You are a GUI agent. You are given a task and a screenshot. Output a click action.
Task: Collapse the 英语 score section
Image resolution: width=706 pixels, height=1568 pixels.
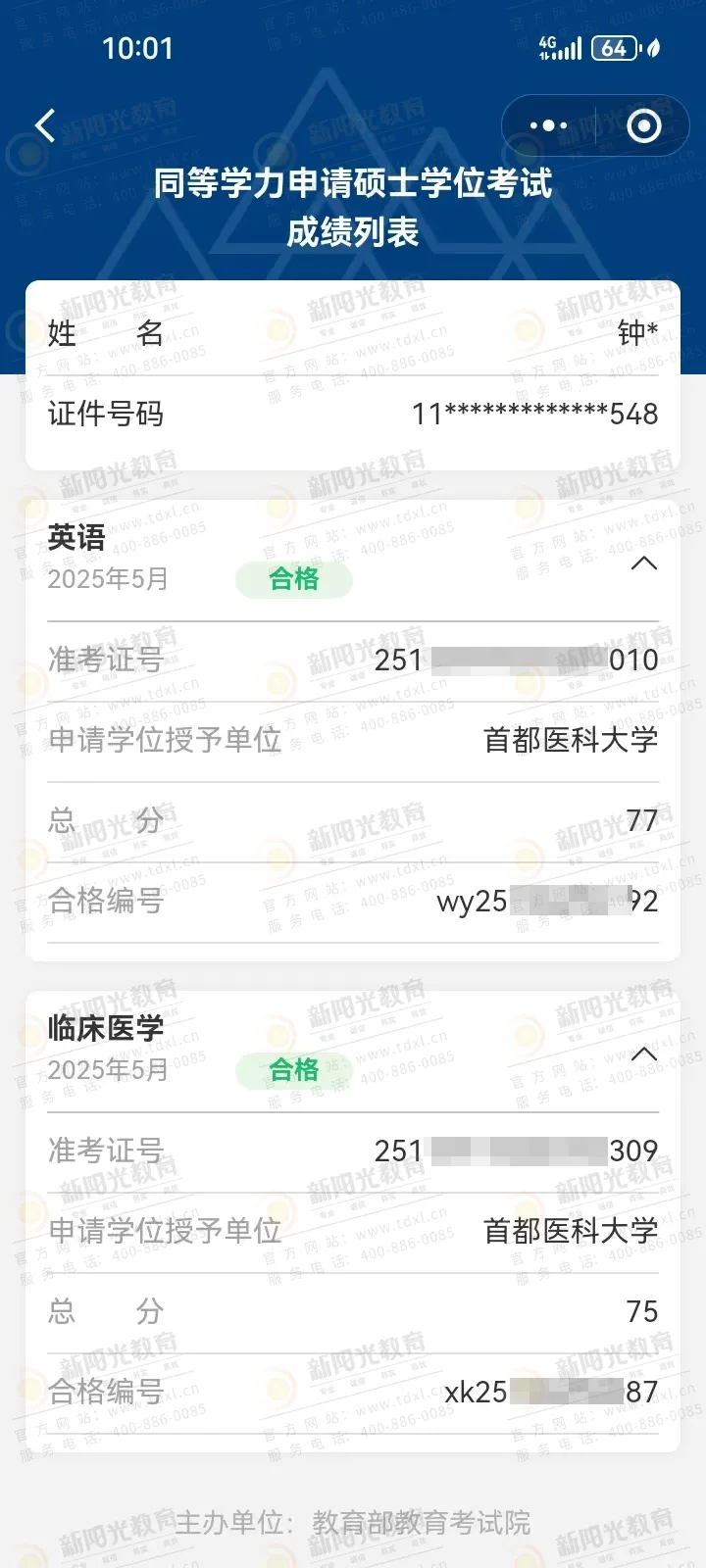[x=643, y=563]
